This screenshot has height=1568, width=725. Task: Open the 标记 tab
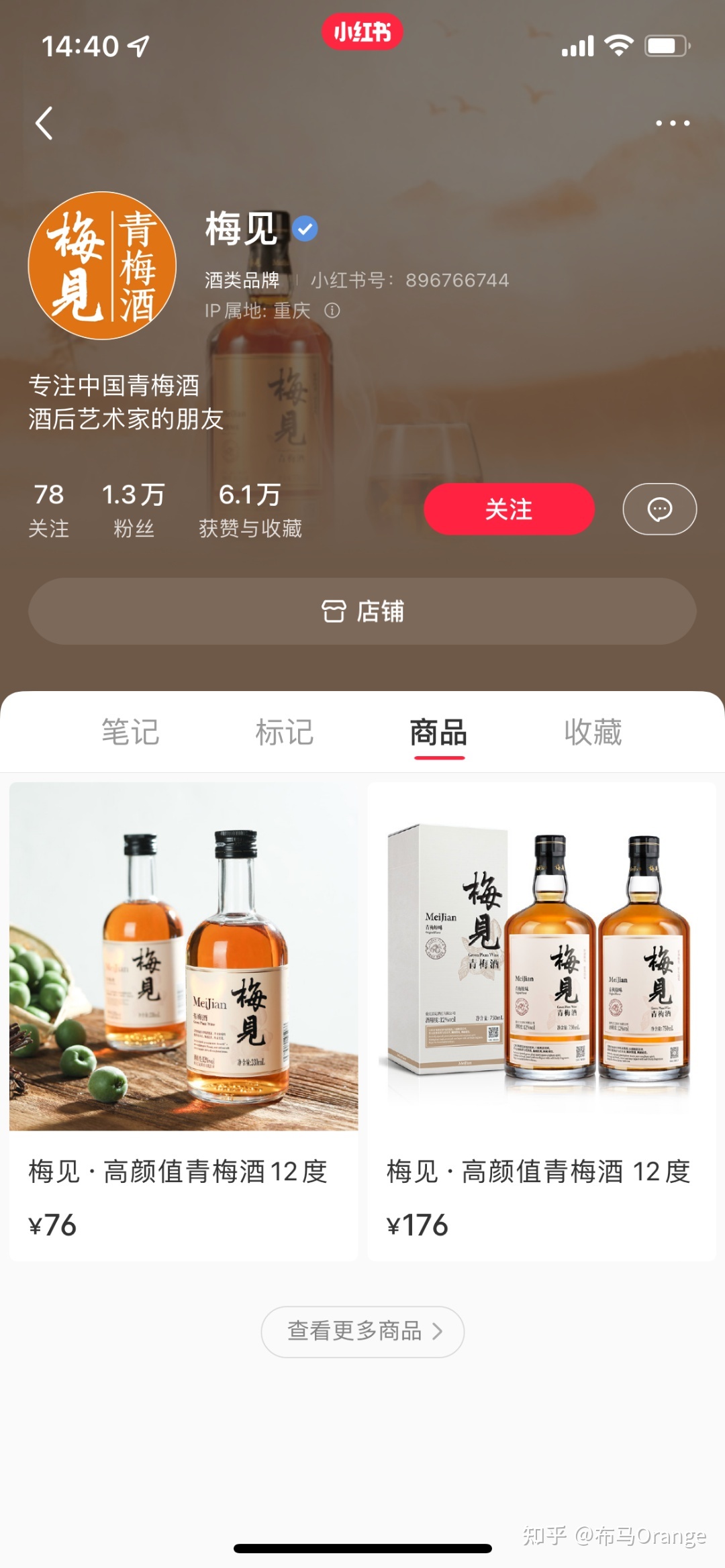point(285,733)
